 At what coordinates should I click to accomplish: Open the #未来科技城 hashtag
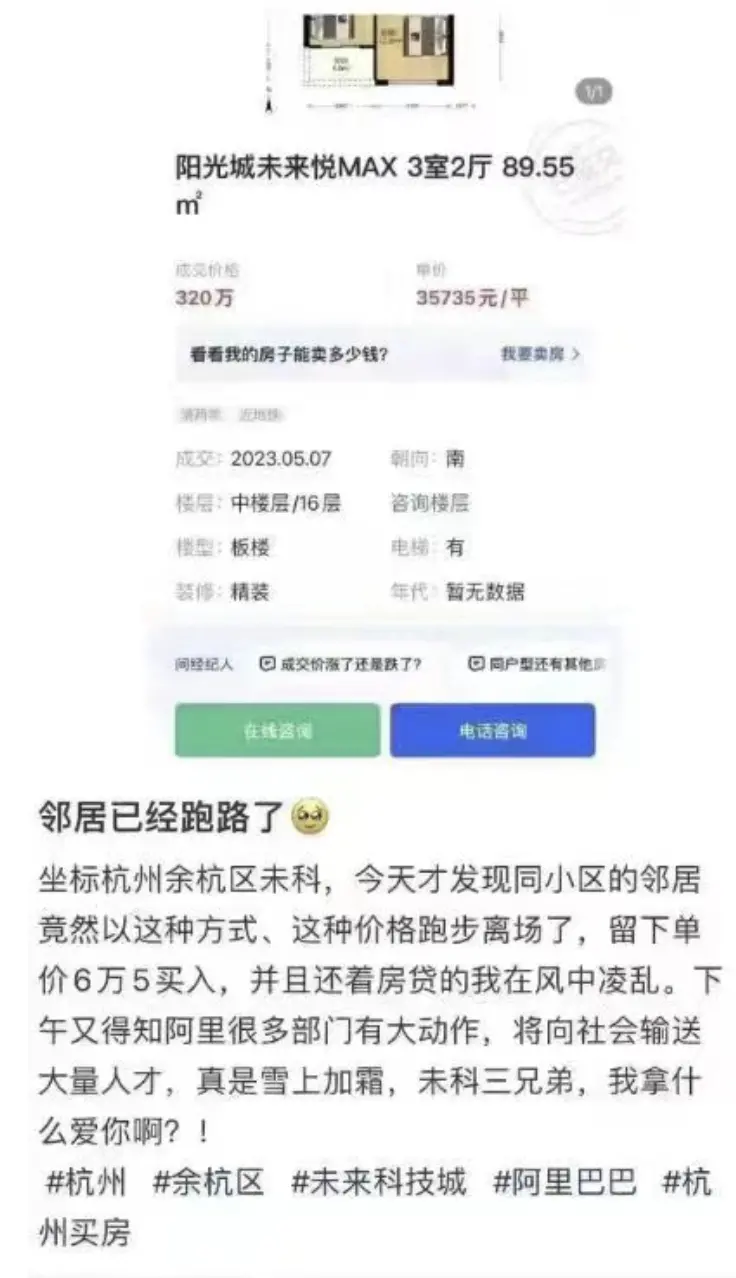coord(379,1184)
